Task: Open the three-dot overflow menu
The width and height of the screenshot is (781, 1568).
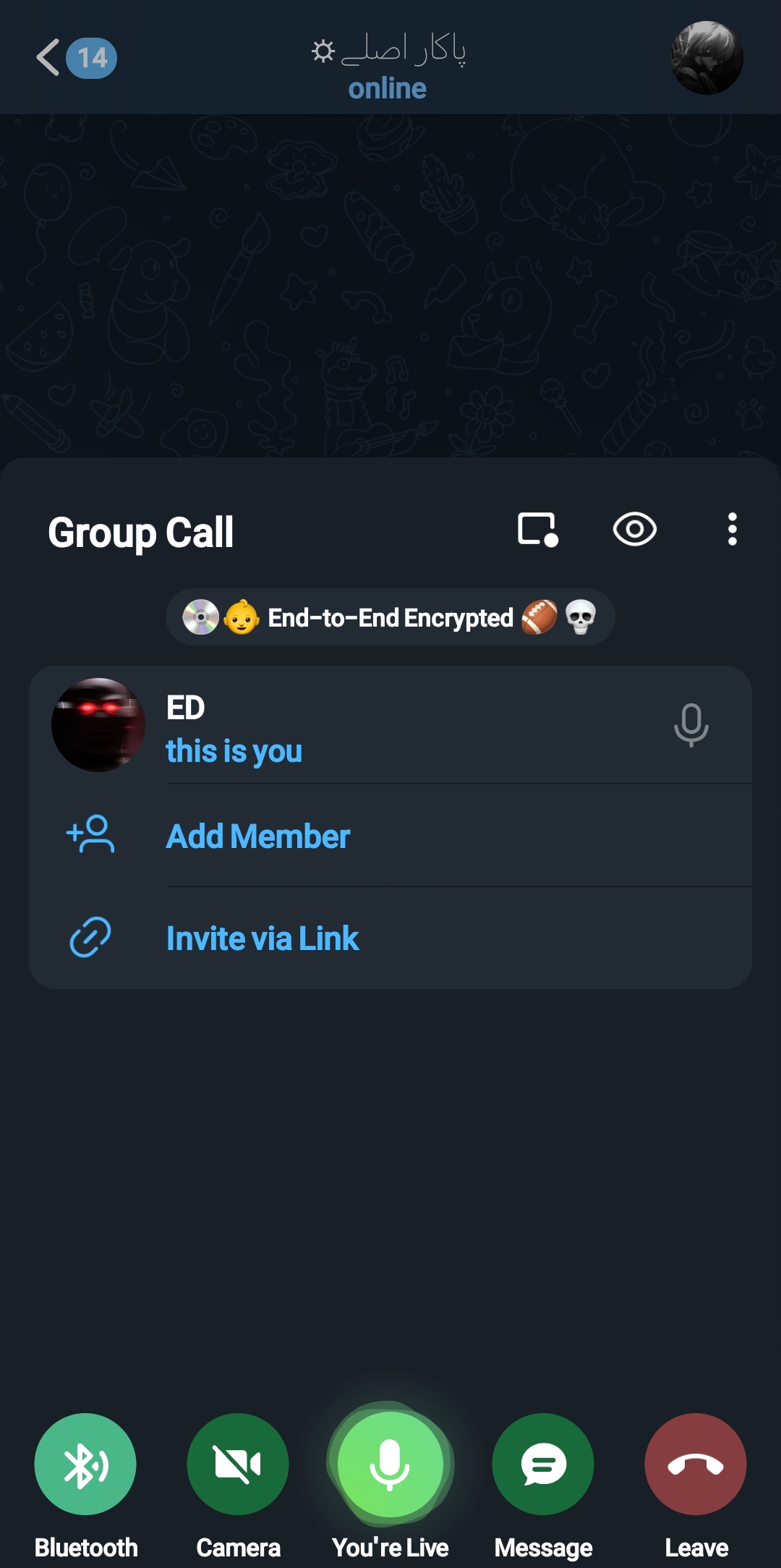Action: point(732,529)
